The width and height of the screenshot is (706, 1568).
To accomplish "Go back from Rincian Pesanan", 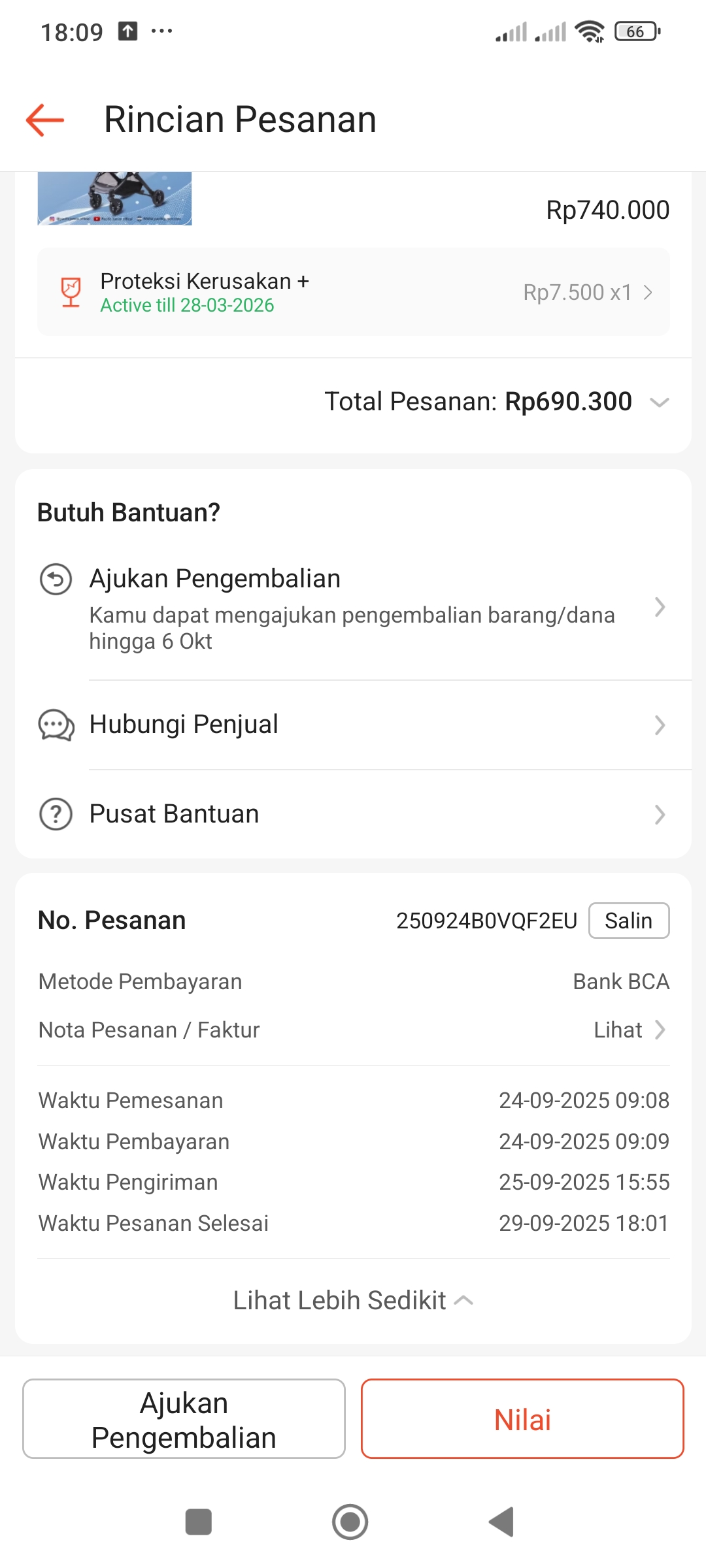I will point(44,120).
